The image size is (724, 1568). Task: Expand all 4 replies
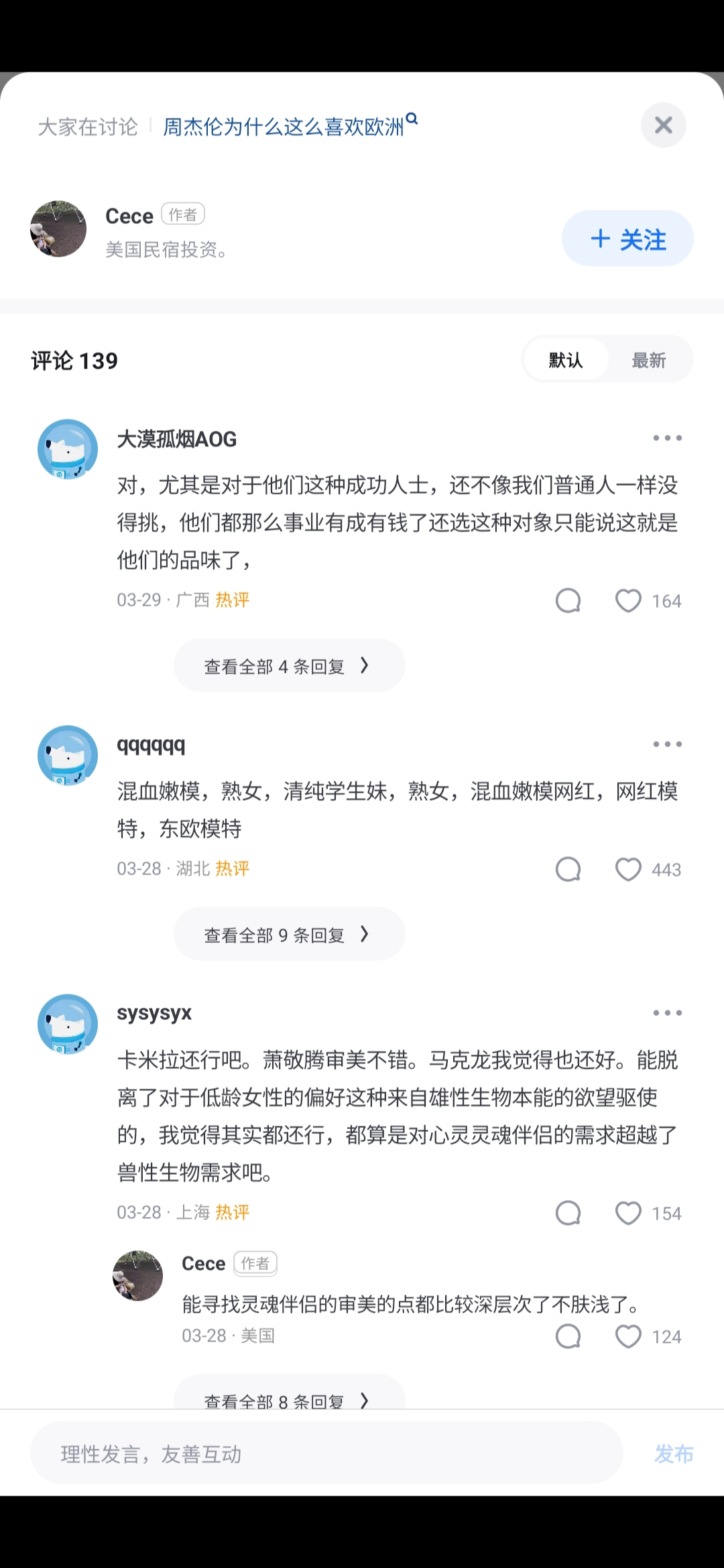289,665
